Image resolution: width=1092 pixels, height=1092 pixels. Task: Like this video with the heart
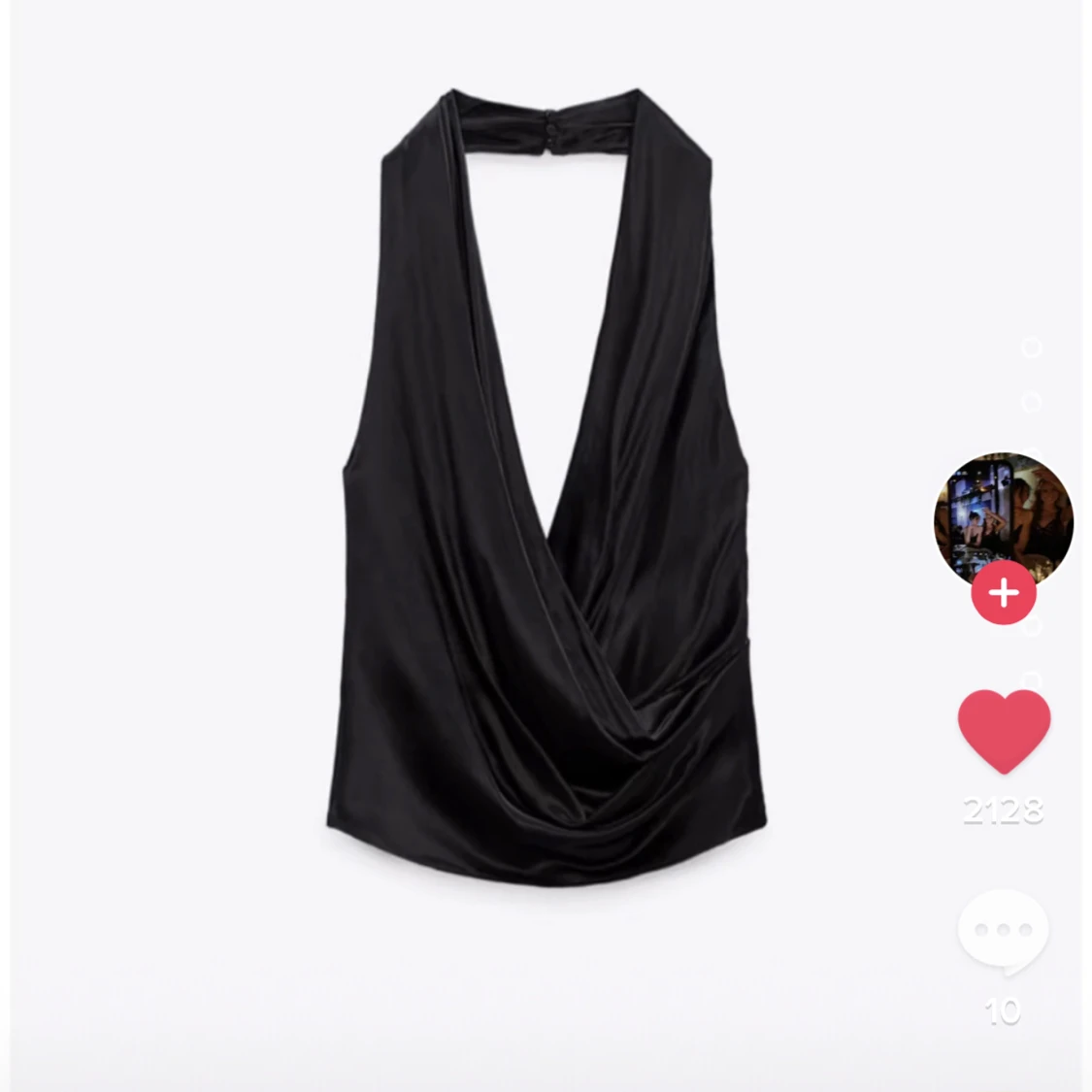point(1004,731)
